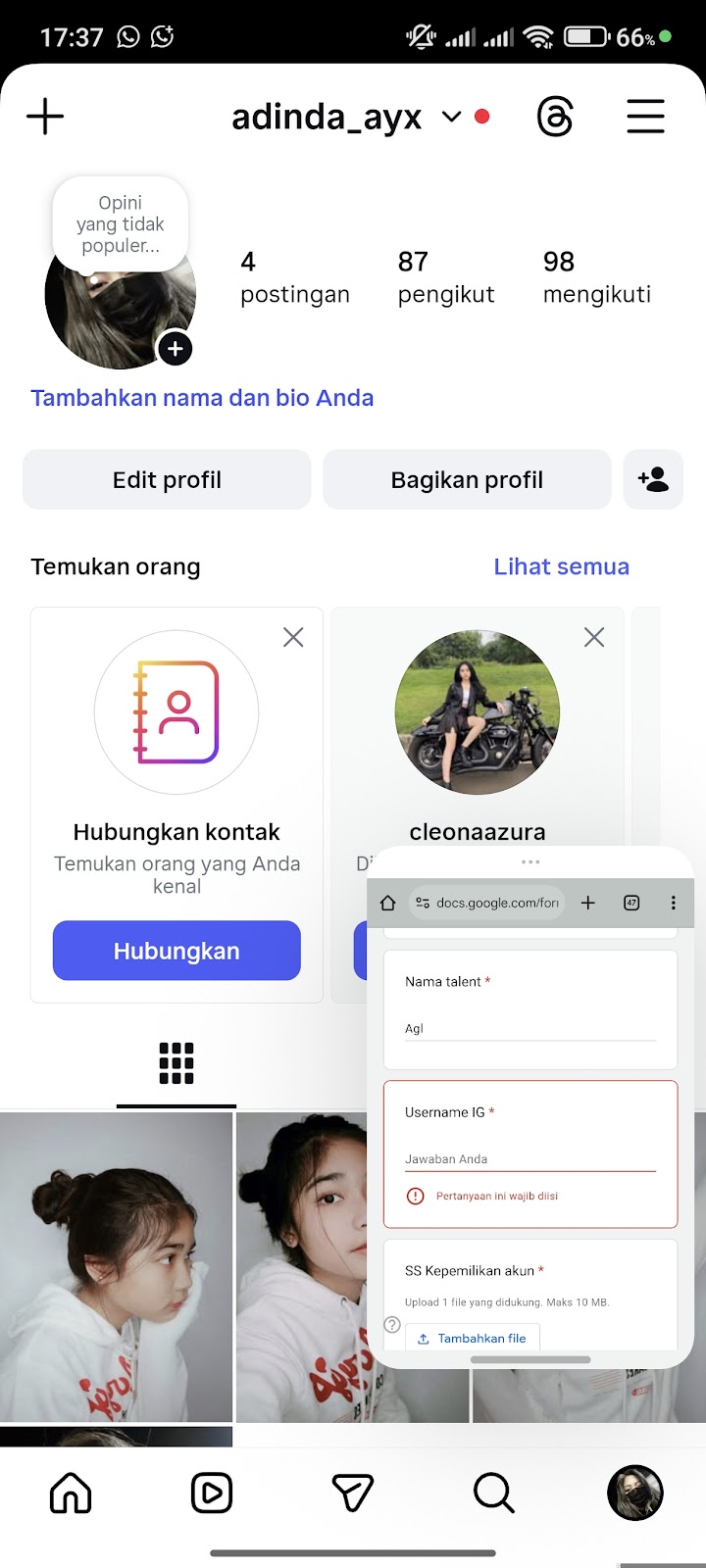Tap 'Tambahkan nama dan bio Anda' link
706x1568 pixels.
(202, 398)
